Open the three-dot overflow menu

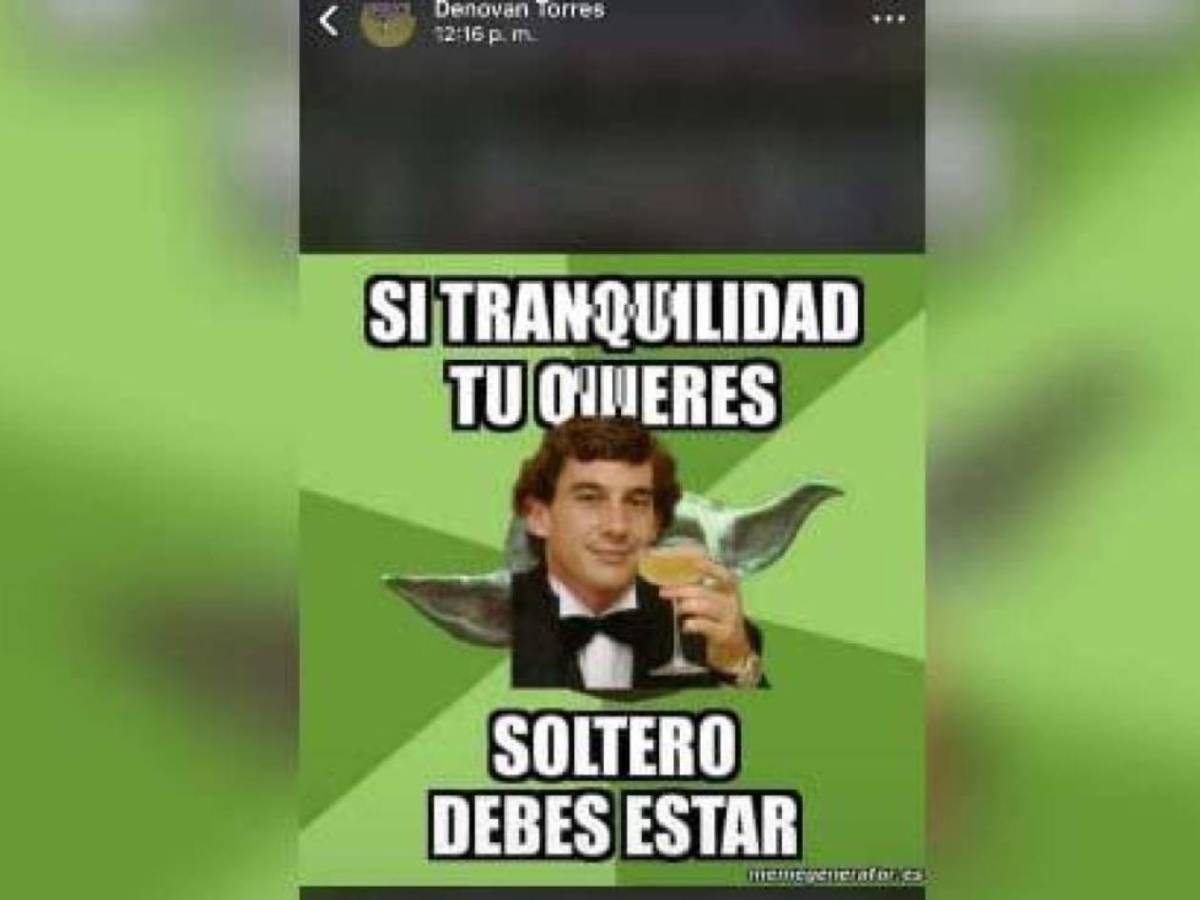(x=888, y=19)
